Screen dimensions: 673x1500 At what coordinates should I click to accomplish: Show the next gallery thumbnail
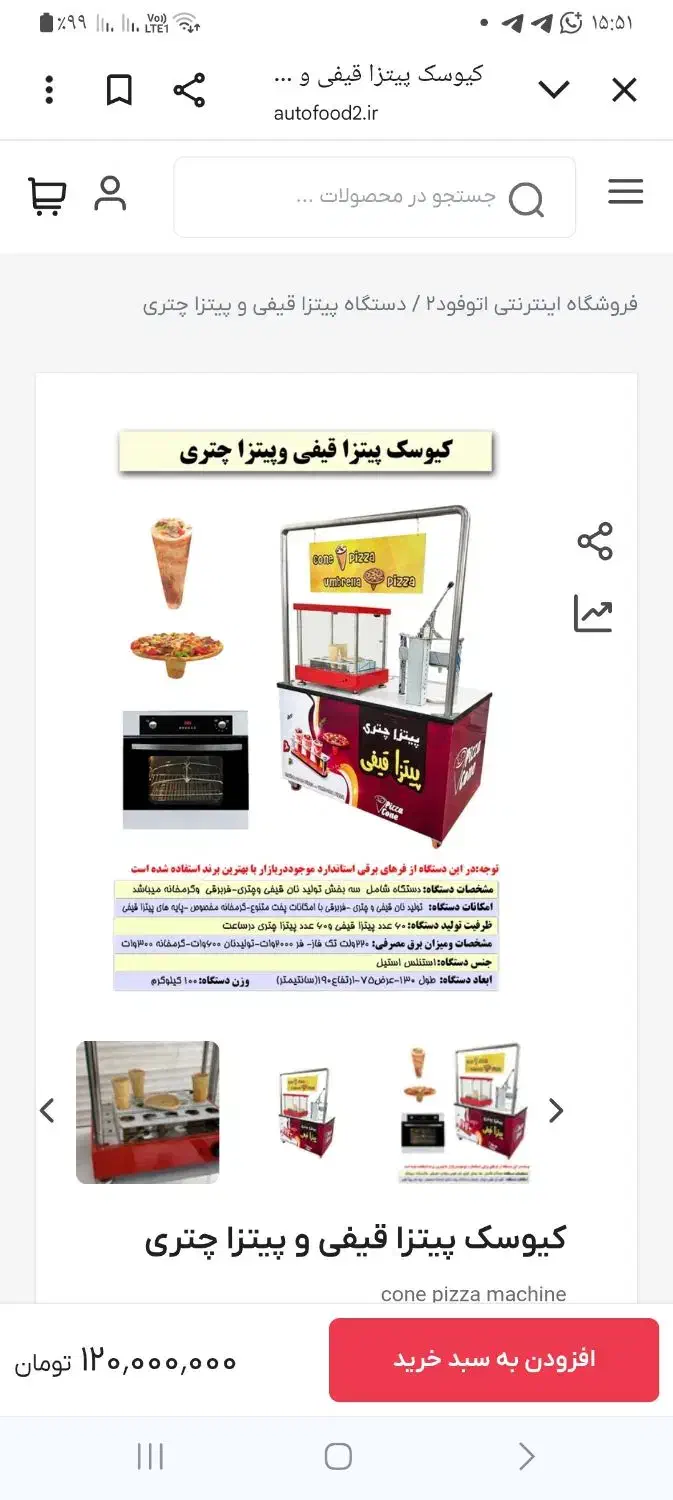coord(556,1111)
